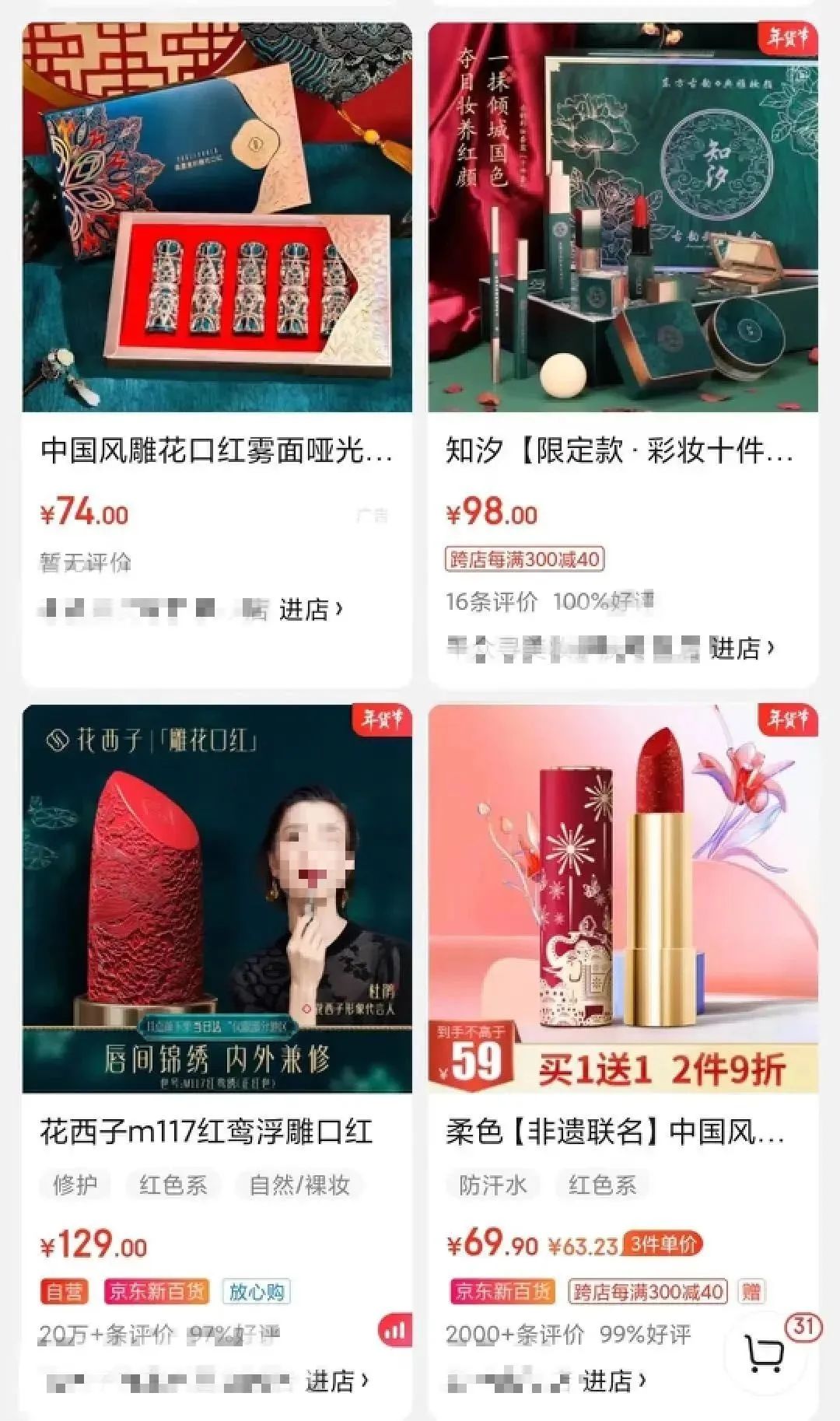The height and width of the screenshot is (1421, 840).
Task: Open the 柔色 非遗联名 lipstick product card
Action: coord(614,1132)
